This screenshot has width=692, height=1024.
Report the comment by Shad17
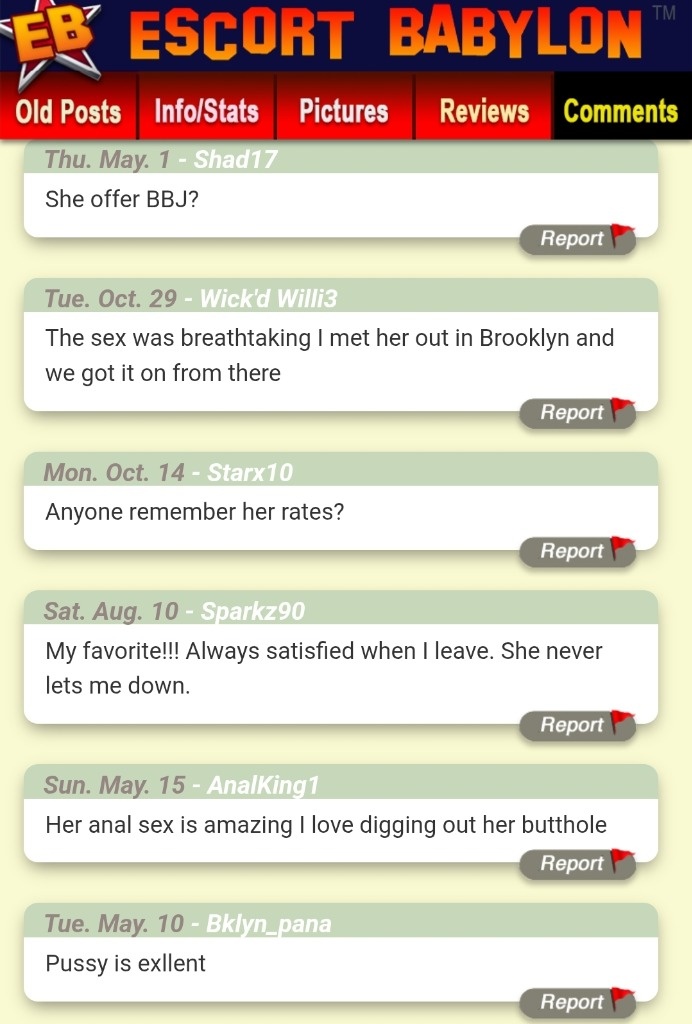[x=577, y=239]
